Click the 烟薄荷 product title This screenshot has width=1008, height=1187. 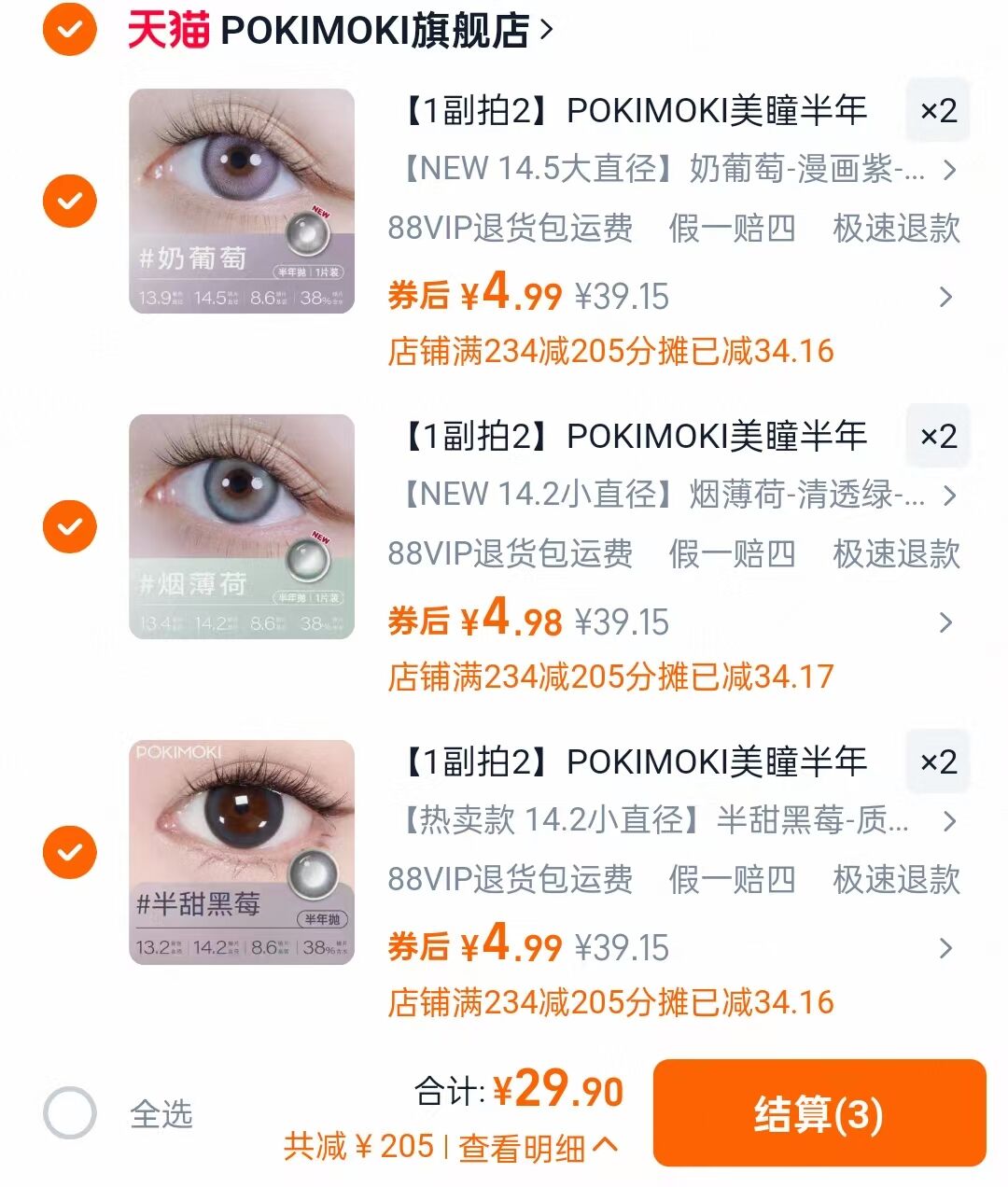click(x=635, y=436)
